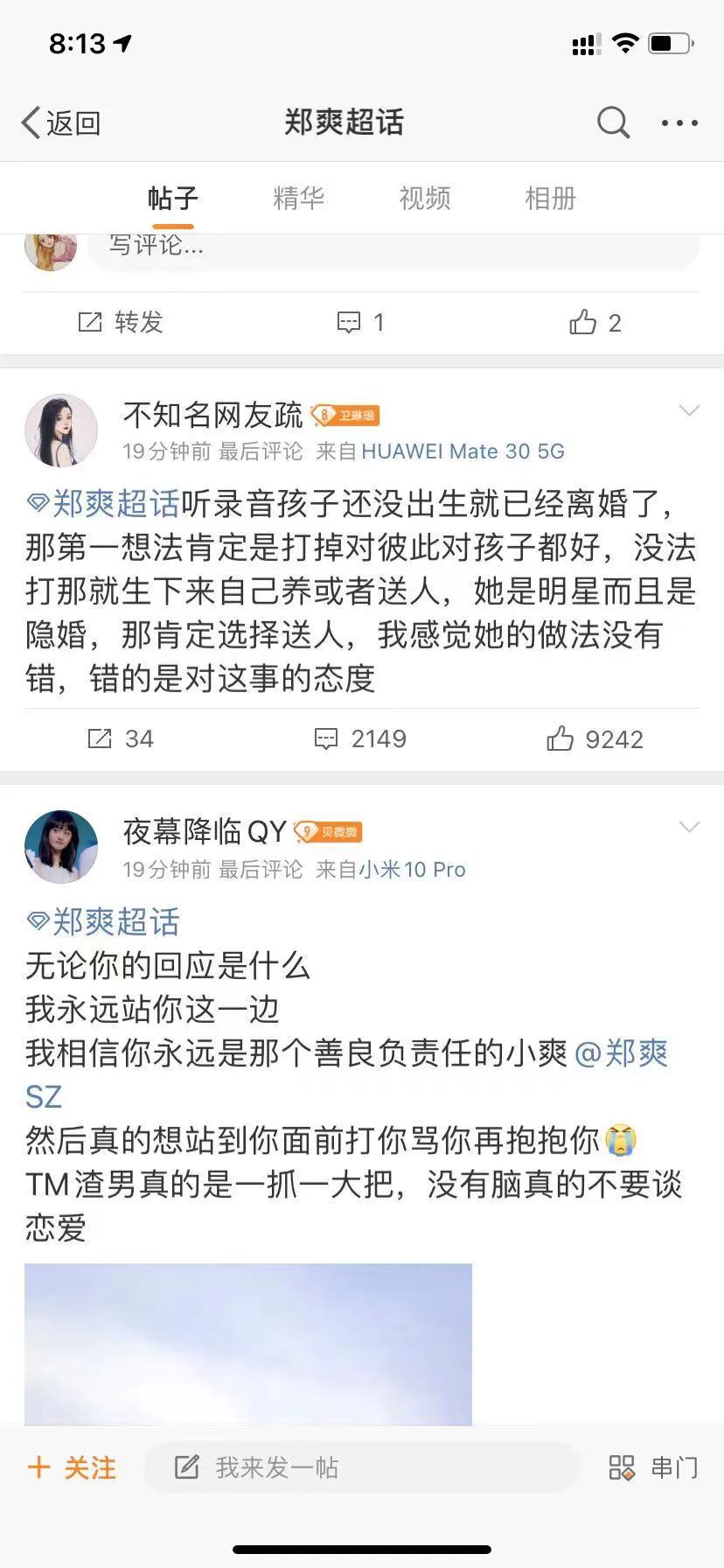
Task: Tap the 串门 icon in the bottom bar
Action: 675,1466
